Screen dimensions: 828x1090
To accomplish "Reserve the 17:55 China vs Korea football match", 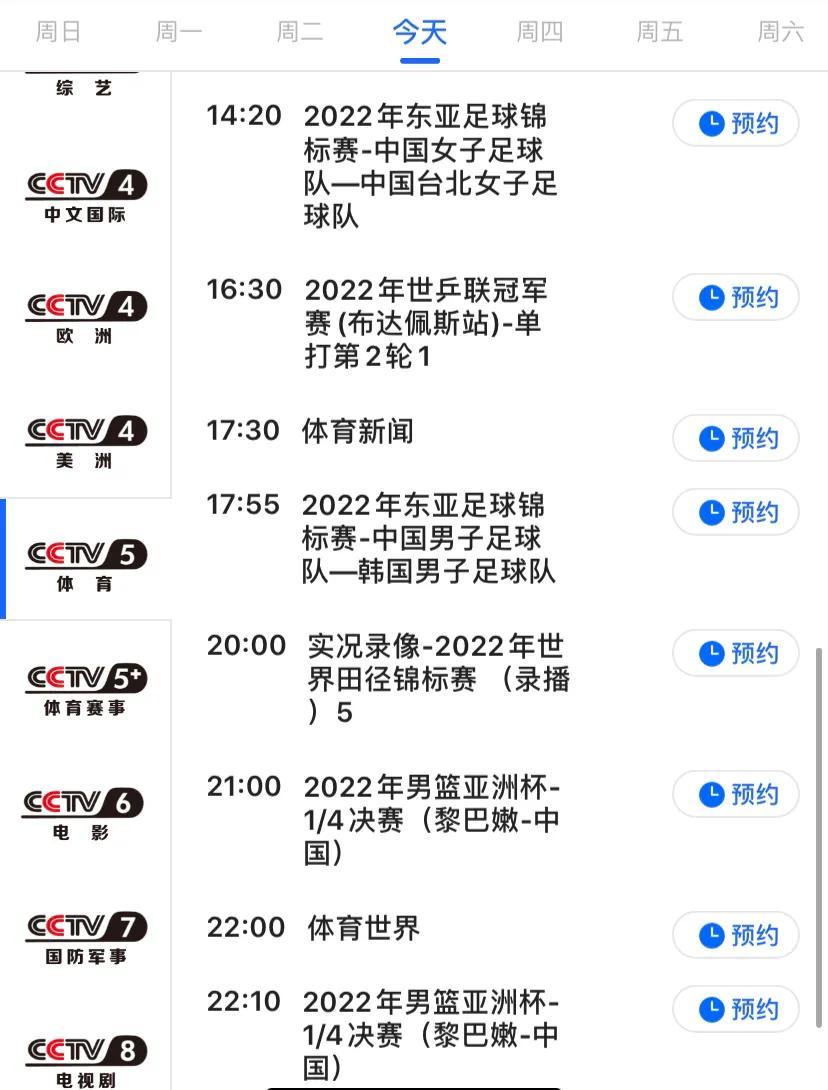I will pyautogui.click(x=735, y=511).
